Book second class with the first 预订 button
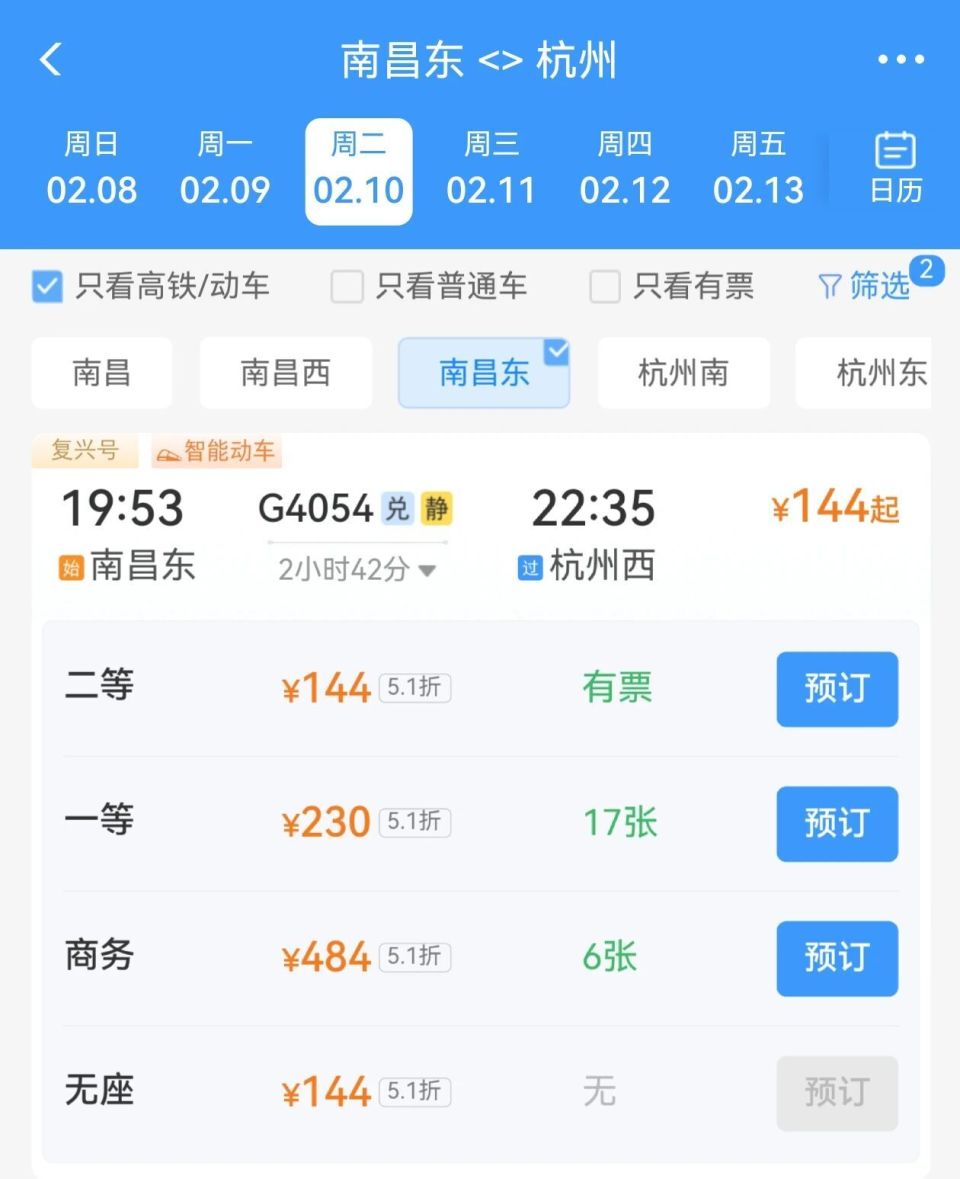 coord(837,689)
